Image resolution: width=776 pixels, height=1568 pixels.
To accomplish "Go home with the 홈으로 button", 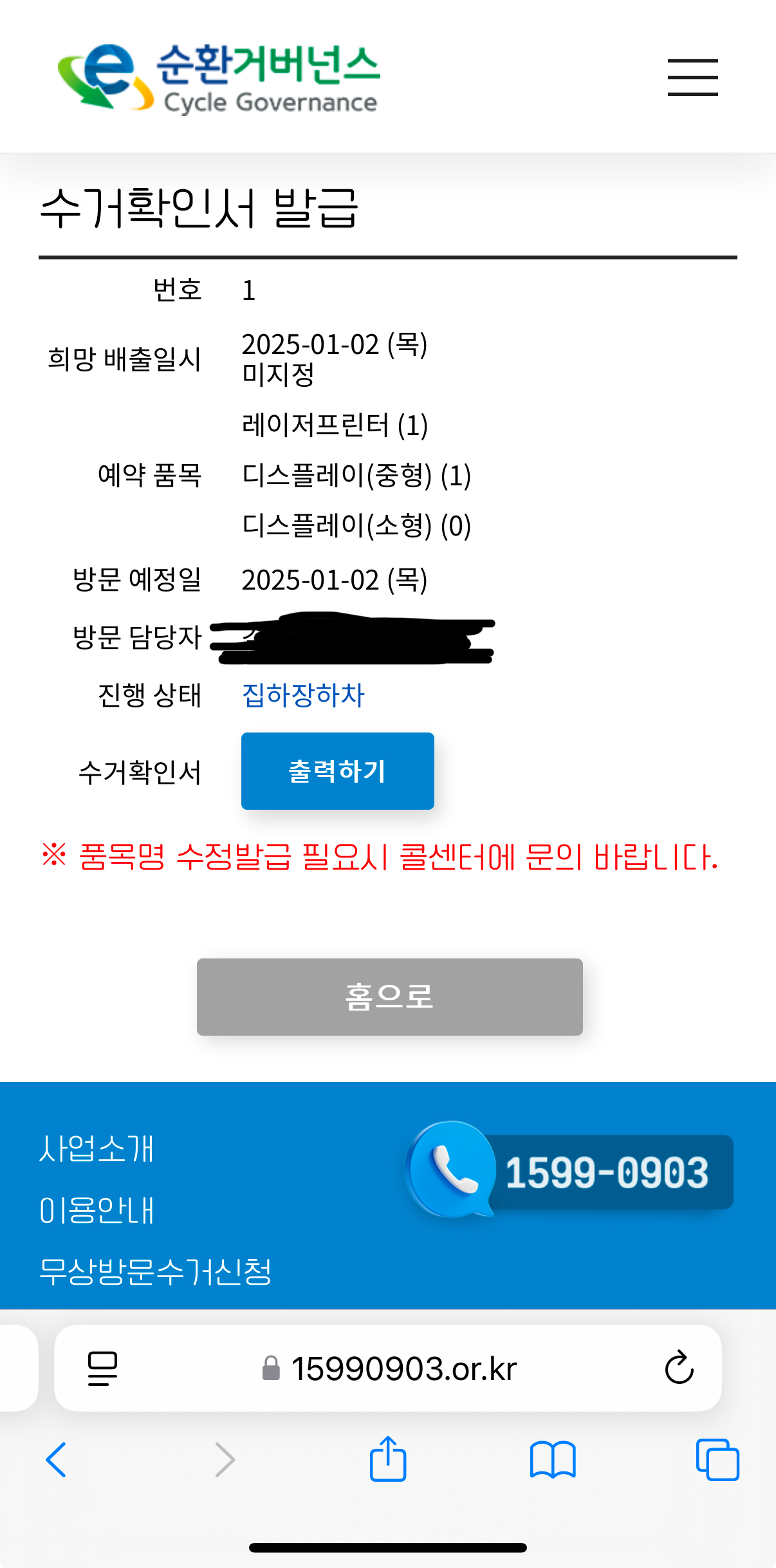I will 389,996.
